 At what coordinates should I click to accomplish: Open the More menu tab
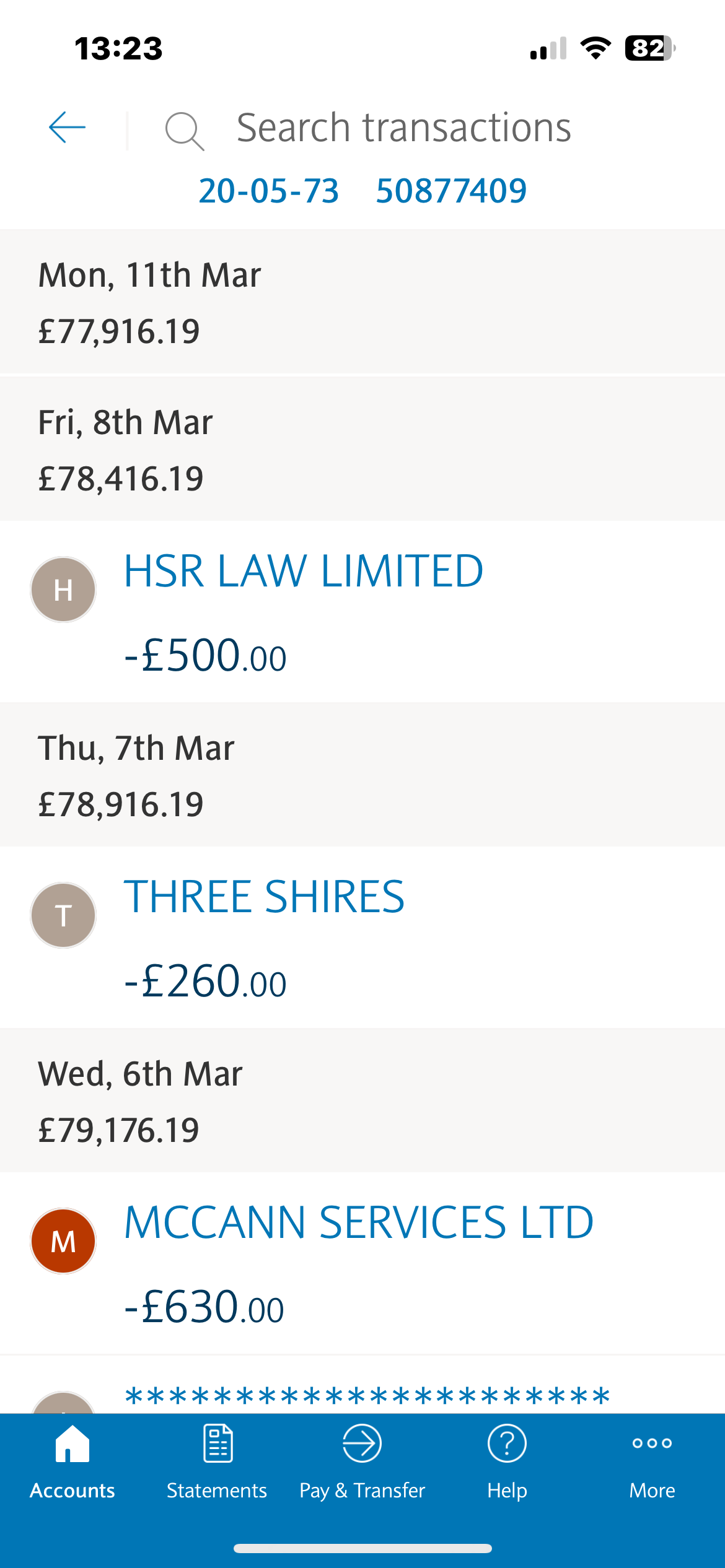(652, 1463)
